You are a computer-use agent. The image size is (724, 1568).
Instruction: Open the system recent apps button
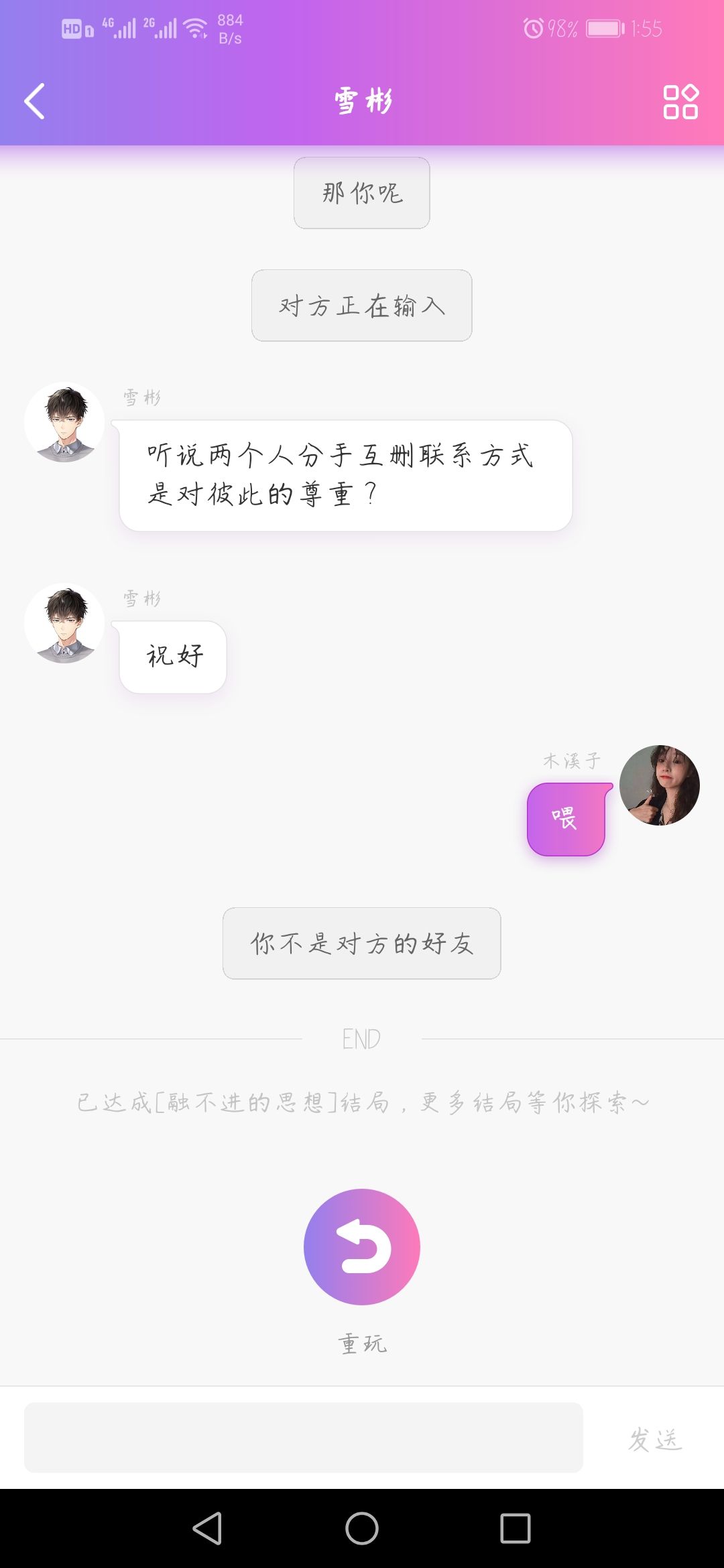point(516,1528)
